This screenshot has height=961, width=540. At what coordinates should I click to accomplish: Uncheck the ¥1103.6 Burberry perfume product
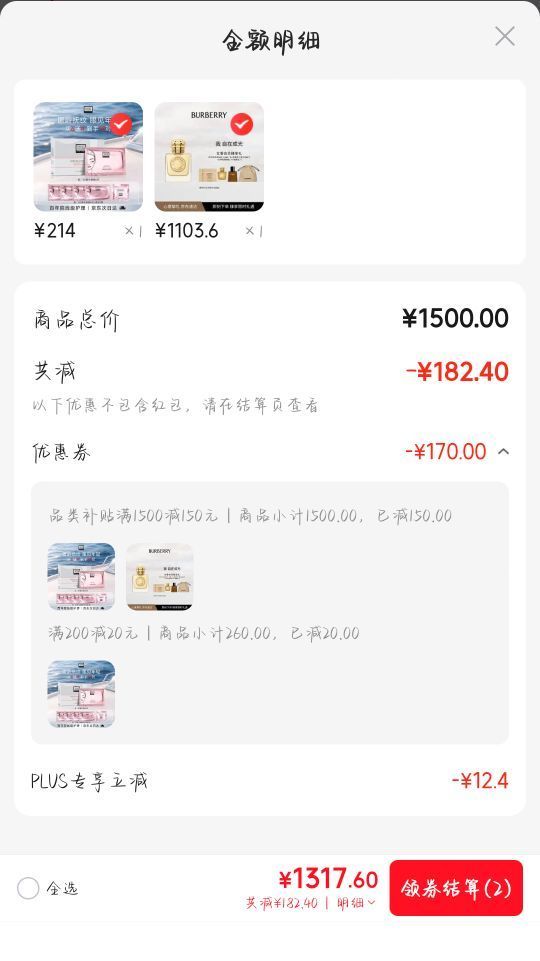tap(241, 125)
